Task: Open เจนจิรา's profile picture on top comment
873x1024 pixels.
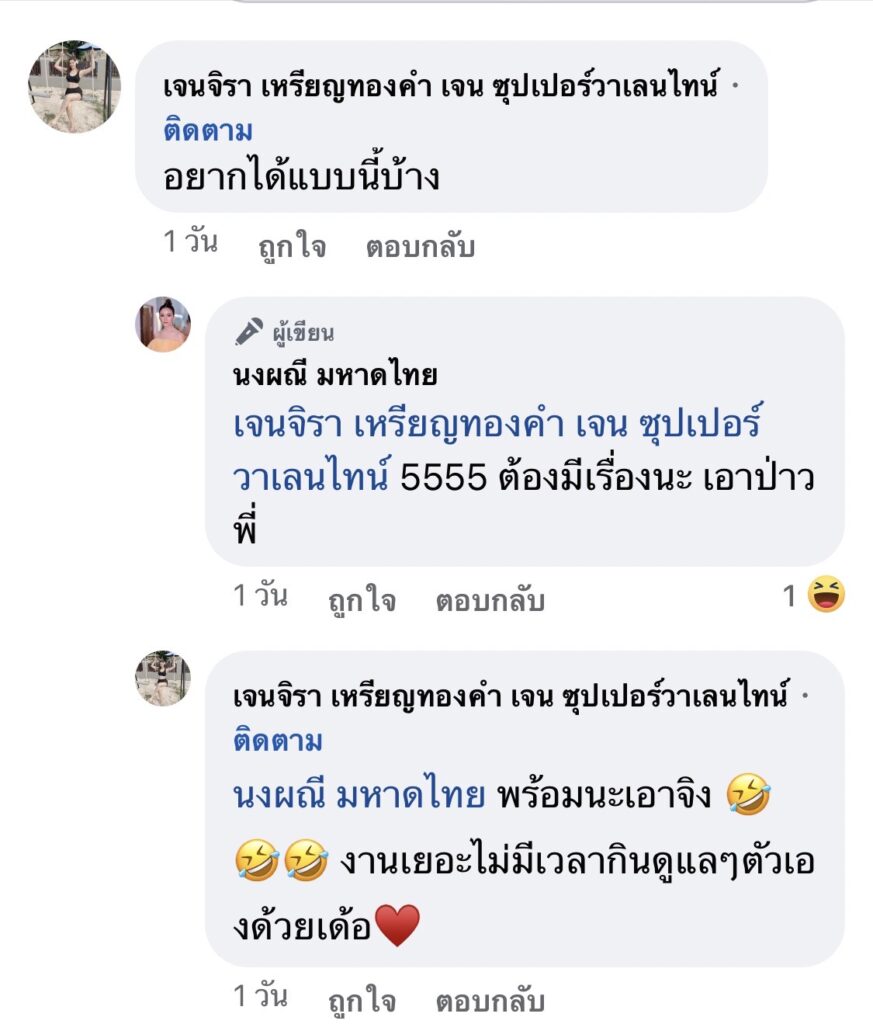Action: click(74, 87)
